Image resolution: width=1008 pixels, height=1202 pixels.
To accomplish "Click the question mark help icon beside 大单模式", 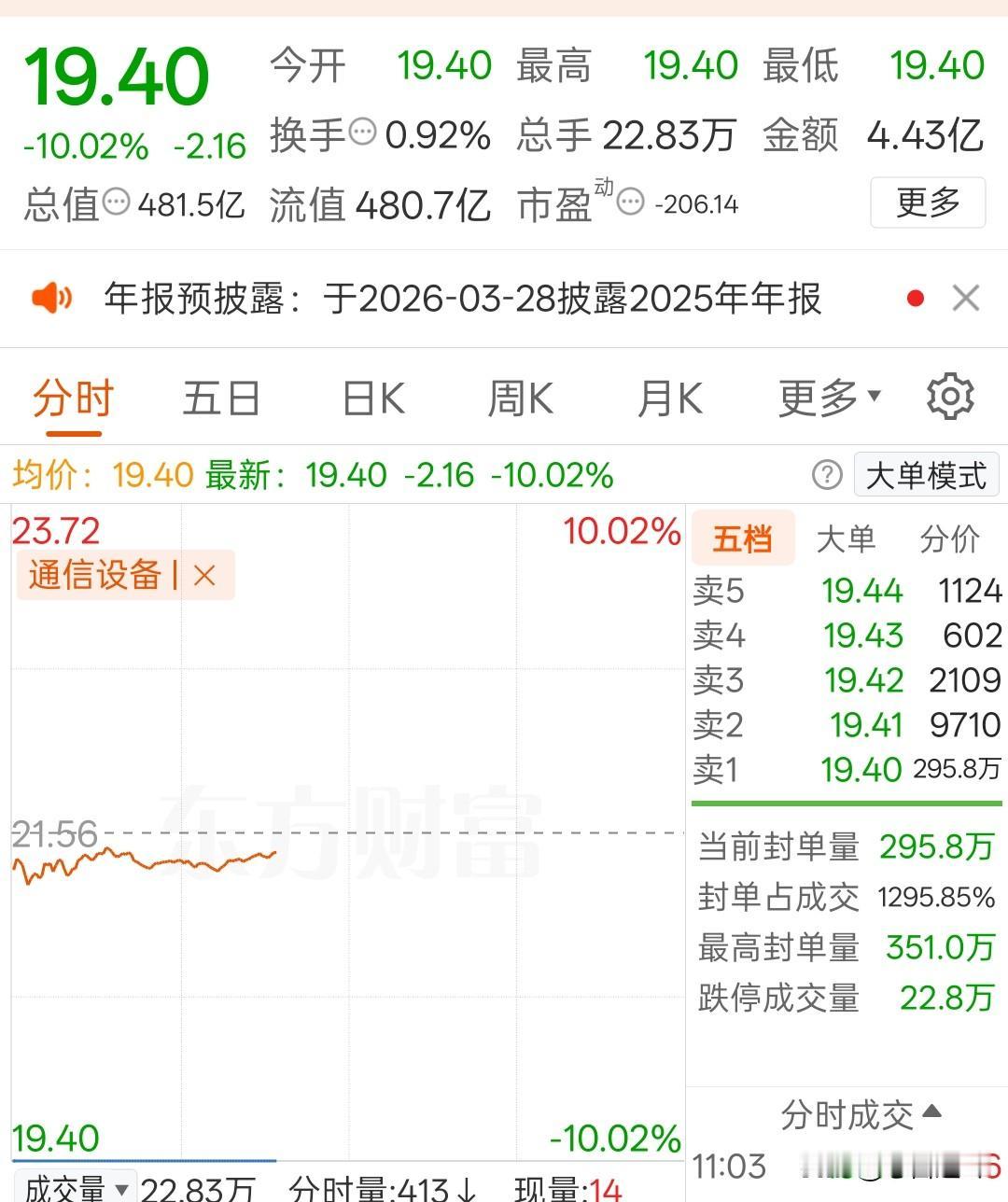I will 827,475.
